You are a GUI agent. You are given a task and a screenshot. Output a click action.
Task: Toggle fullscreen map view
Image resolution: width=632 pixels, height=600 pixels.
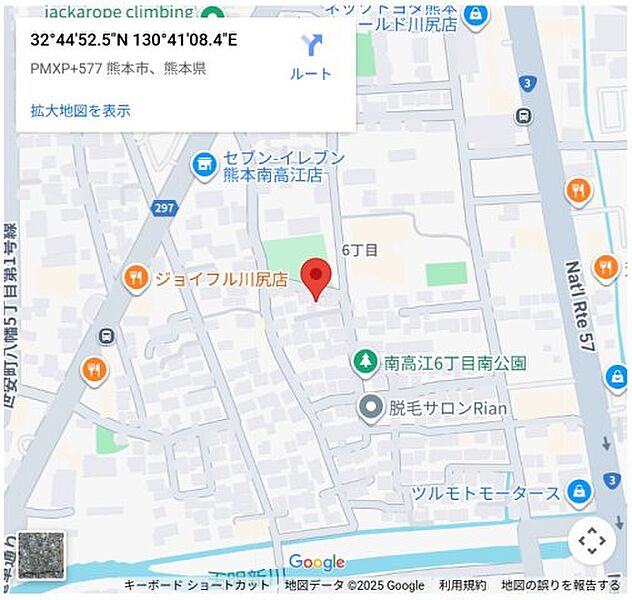(x=592, y=541)
